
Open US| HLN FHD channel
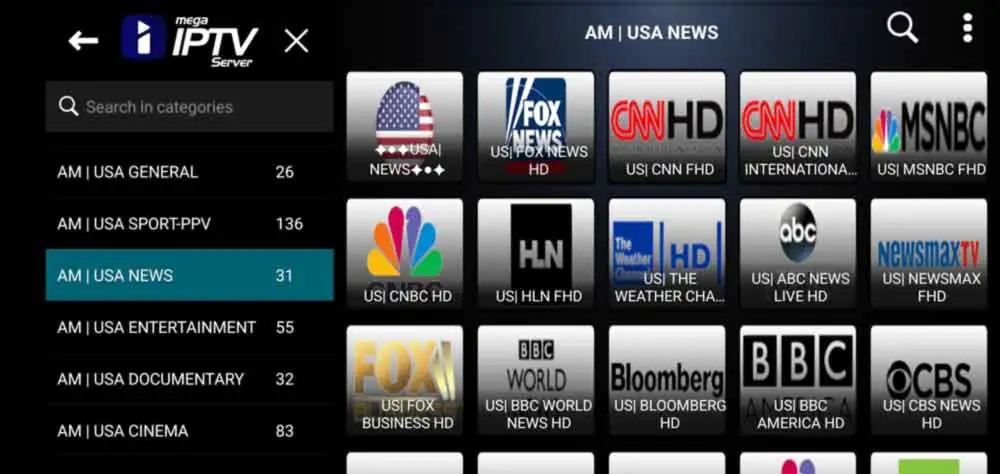535,253
